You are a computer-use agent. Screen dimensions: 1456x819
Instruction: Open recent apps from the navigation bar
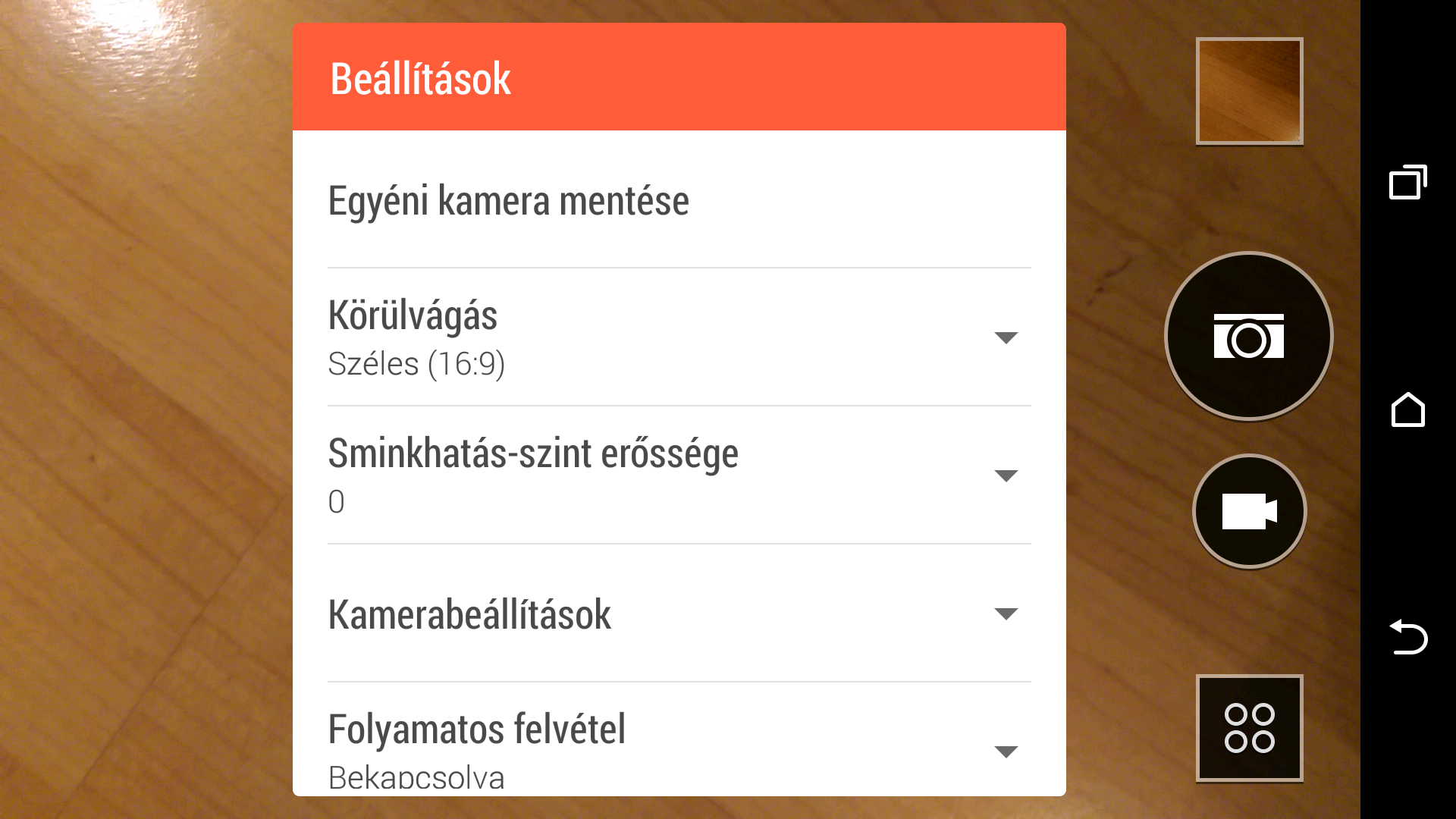[1408, 182]
